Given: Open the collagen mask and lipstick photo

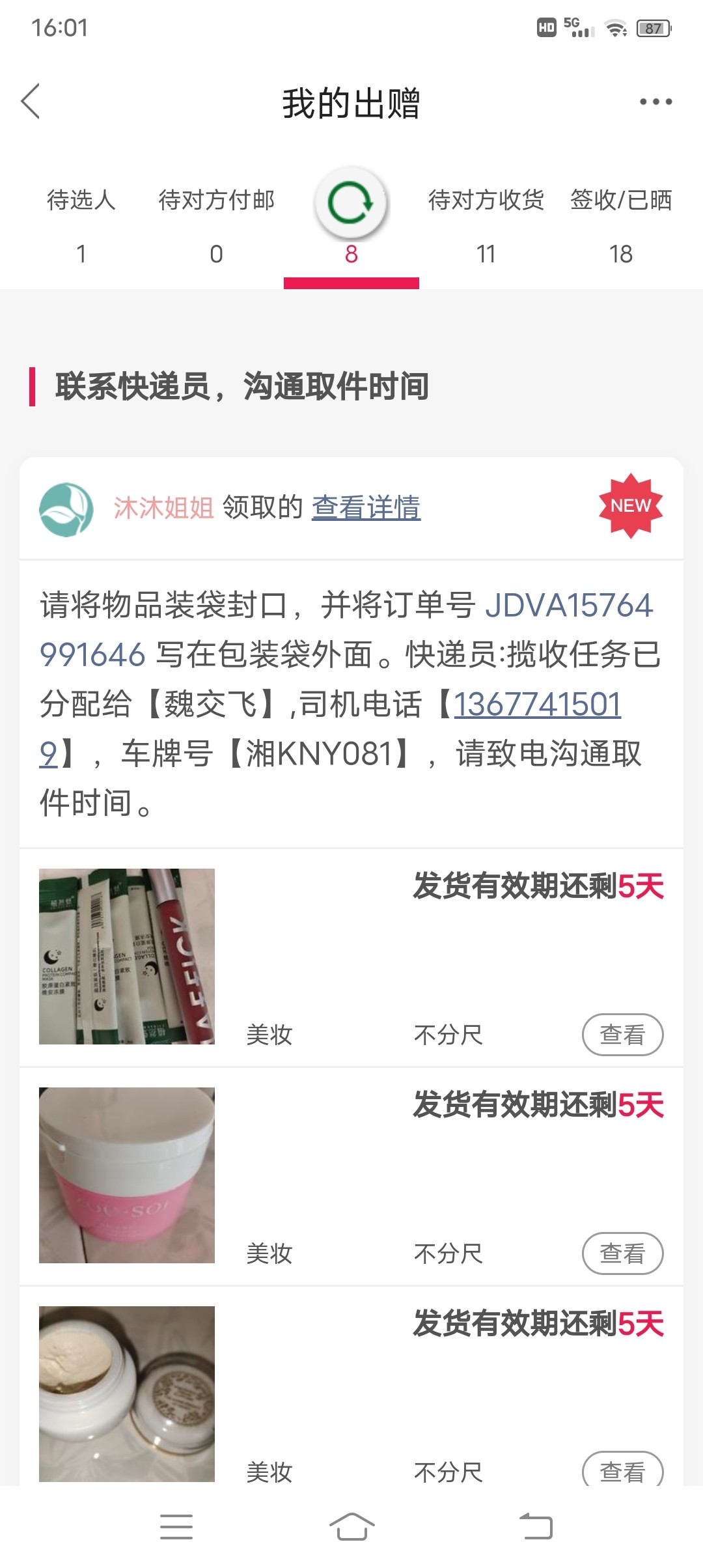Looking at the screenshot, I should tap(127, 956).
